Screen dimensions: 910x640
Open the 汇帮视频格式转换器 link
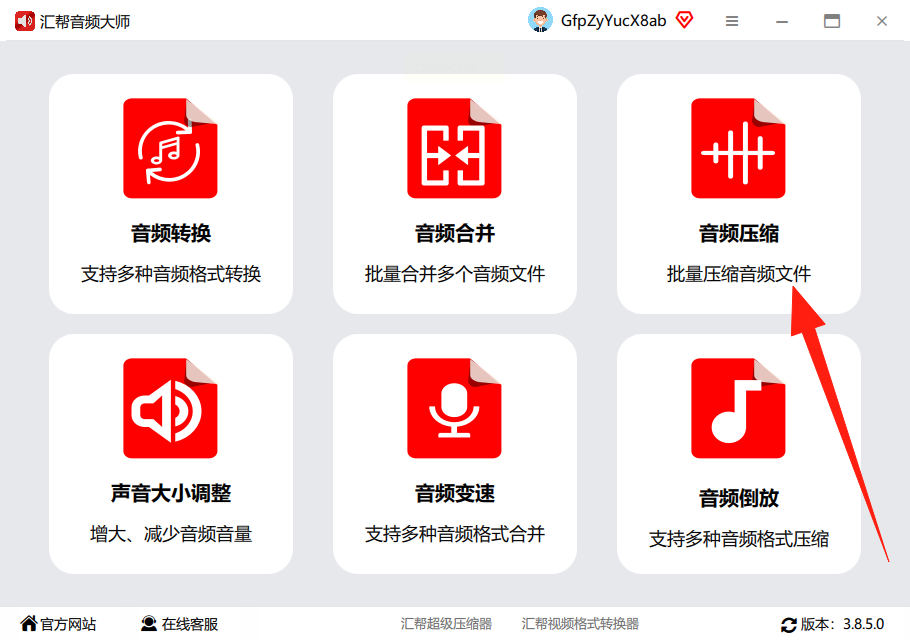[580, 624]
